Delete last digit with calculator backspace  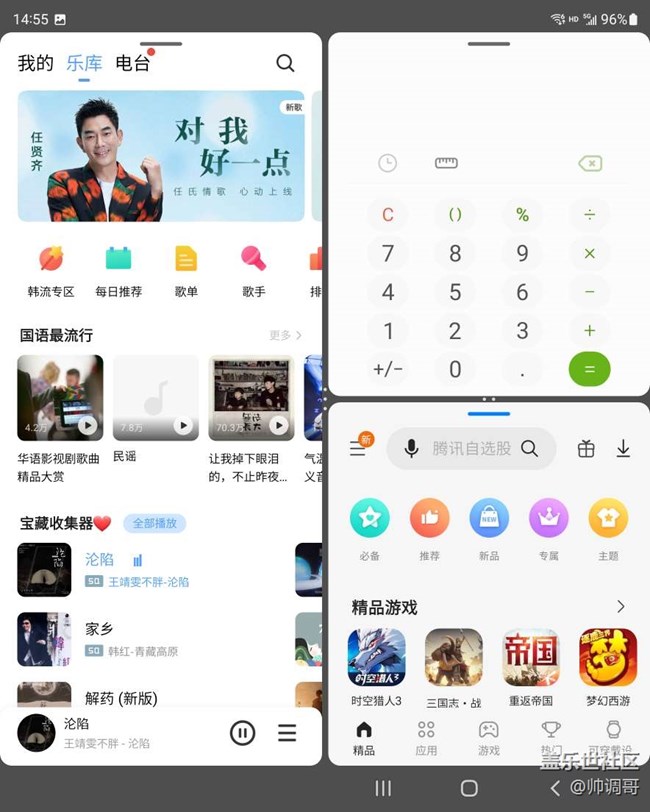(589, 163)
